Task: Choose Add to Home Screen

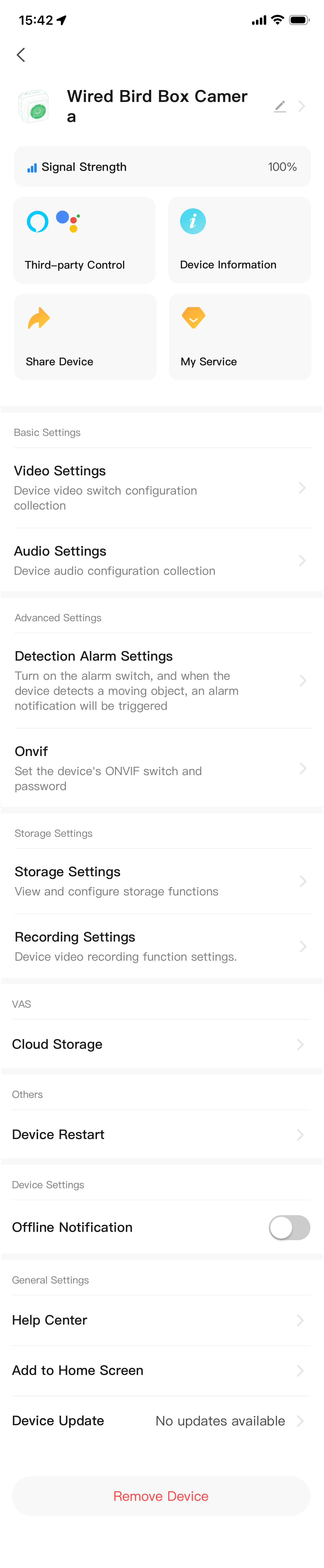Action: click(162, 1370)
